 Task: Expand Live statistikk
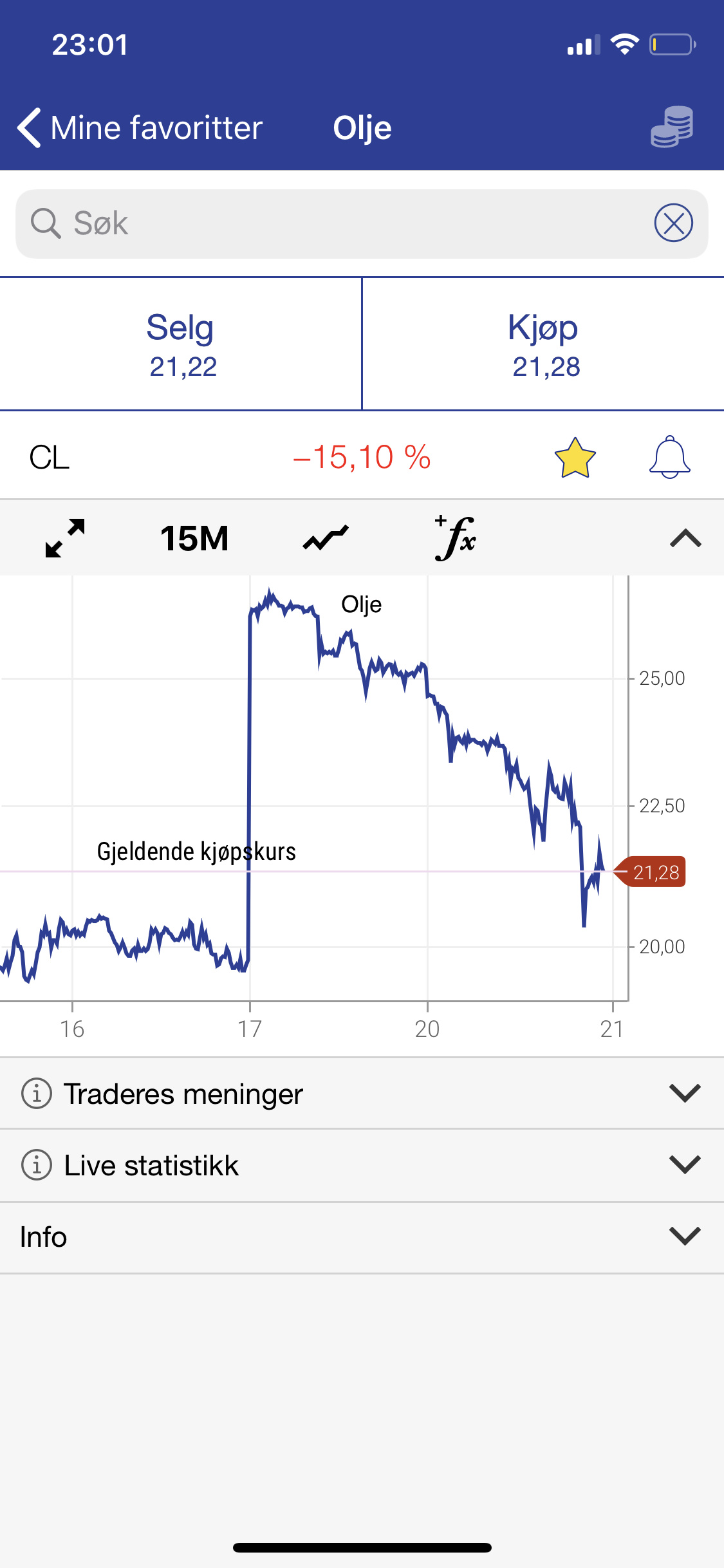point(362,1165)
